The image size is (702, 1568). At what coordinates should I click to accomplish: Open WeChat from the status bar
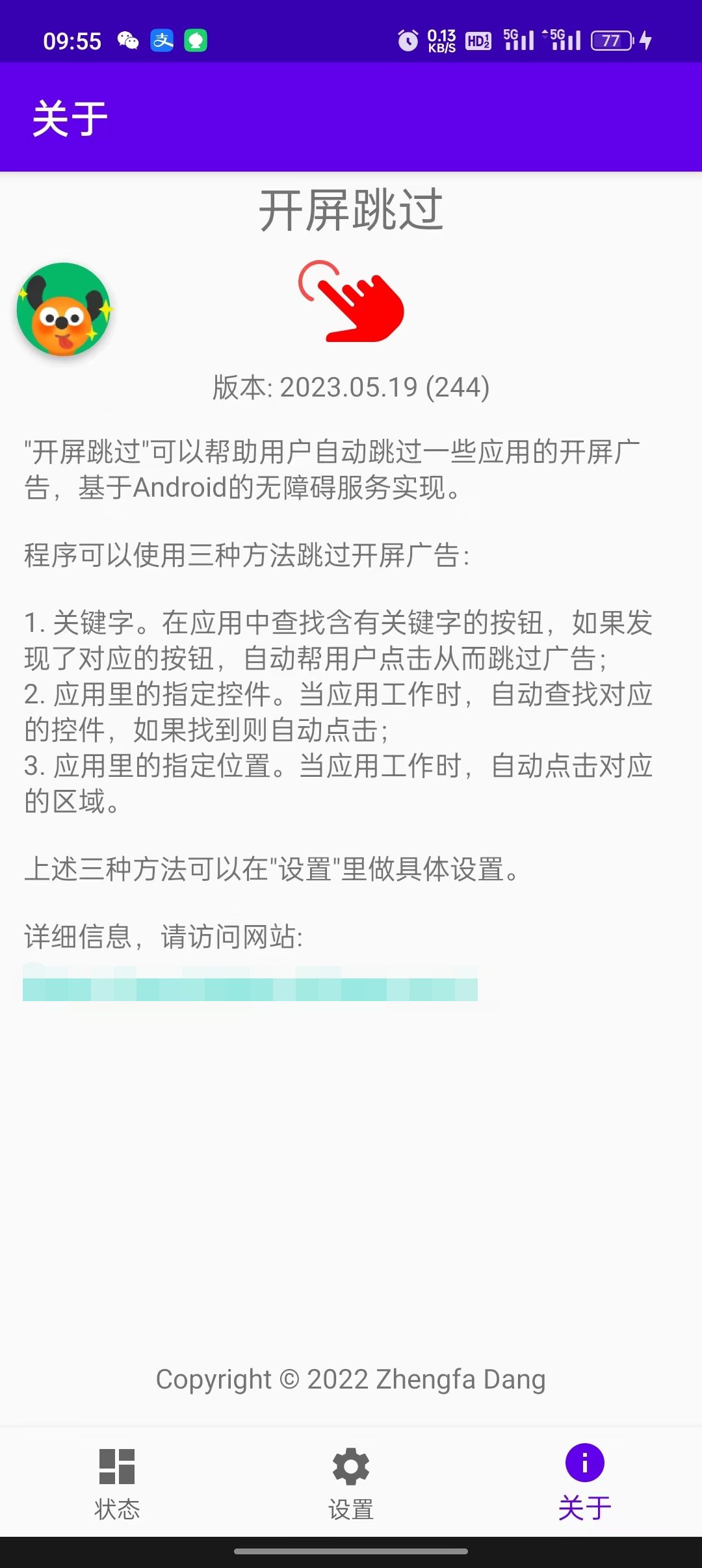tap(127, 40)
